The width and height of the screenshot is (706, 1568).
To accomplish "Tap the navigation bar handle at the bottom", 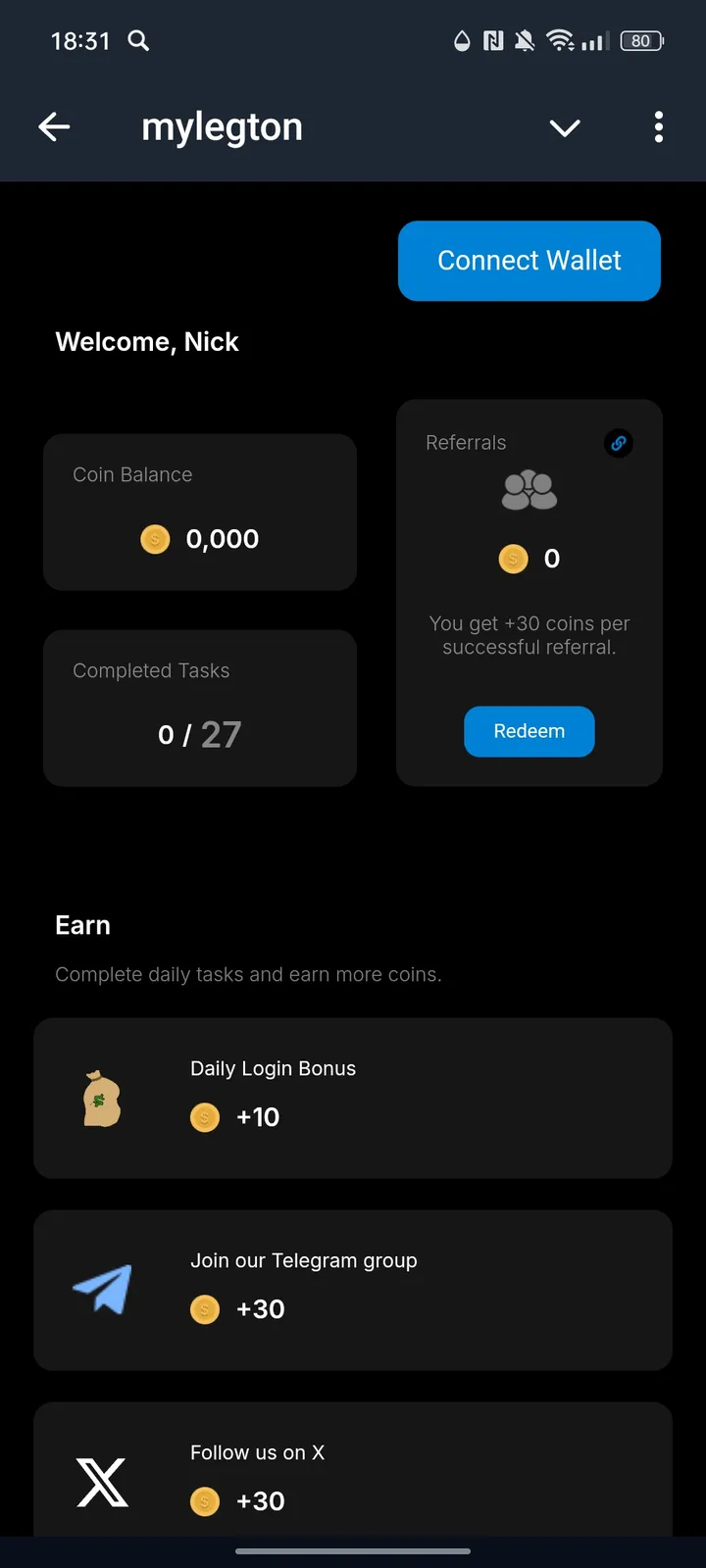I will 353,1552.
